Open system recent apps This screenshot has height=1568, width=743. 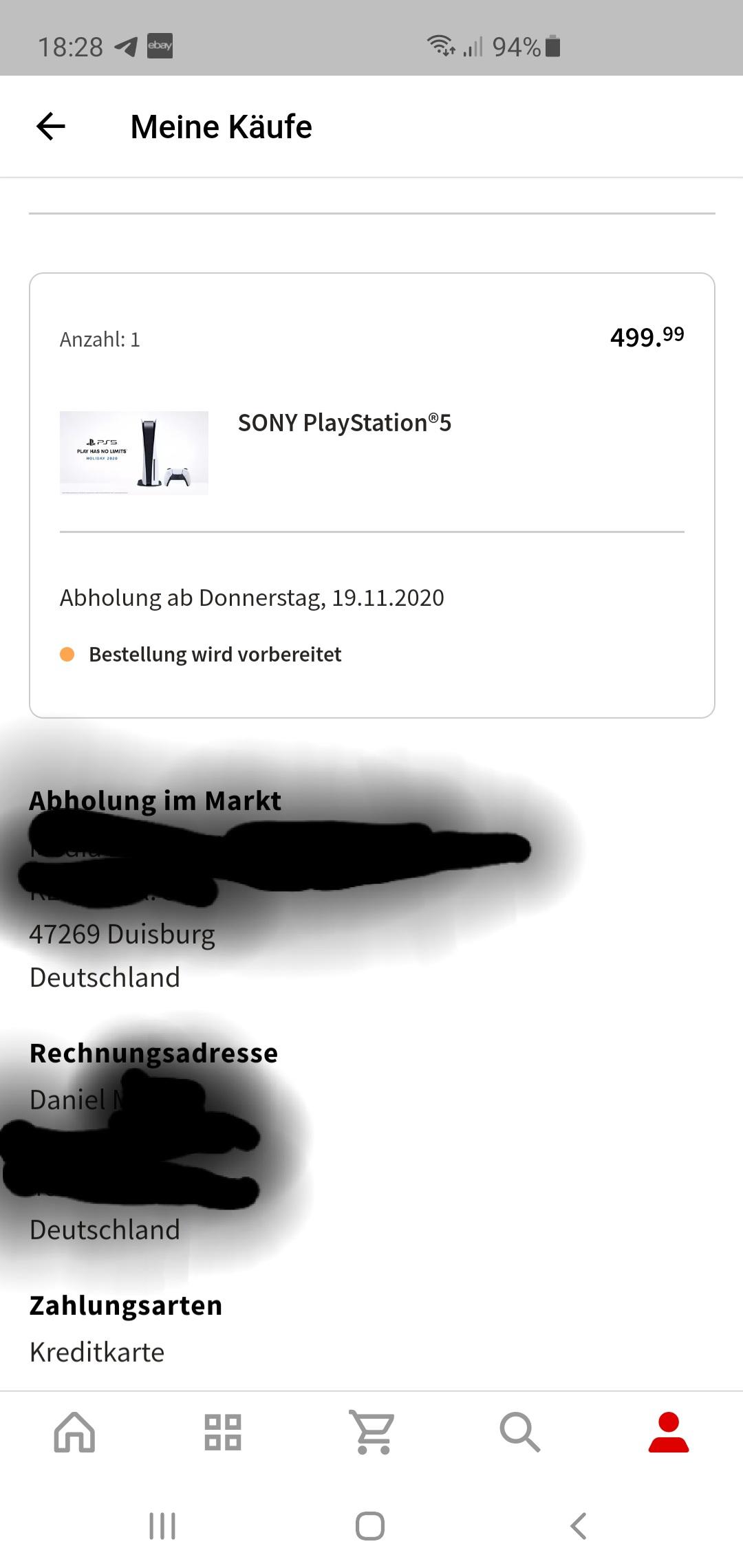(162, 1526)
